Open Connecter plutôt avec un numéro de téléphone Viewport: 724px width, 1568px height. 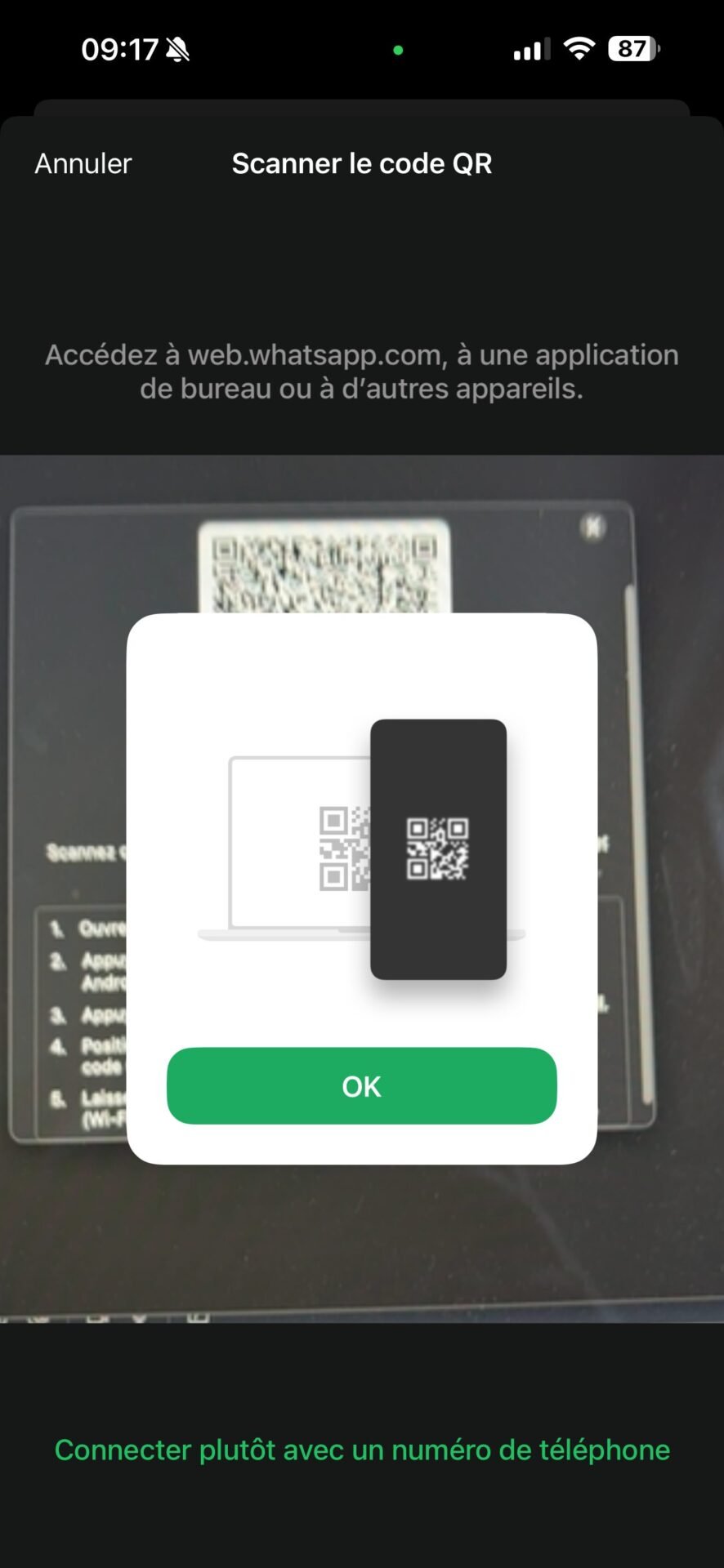(x=362, y=1450)
